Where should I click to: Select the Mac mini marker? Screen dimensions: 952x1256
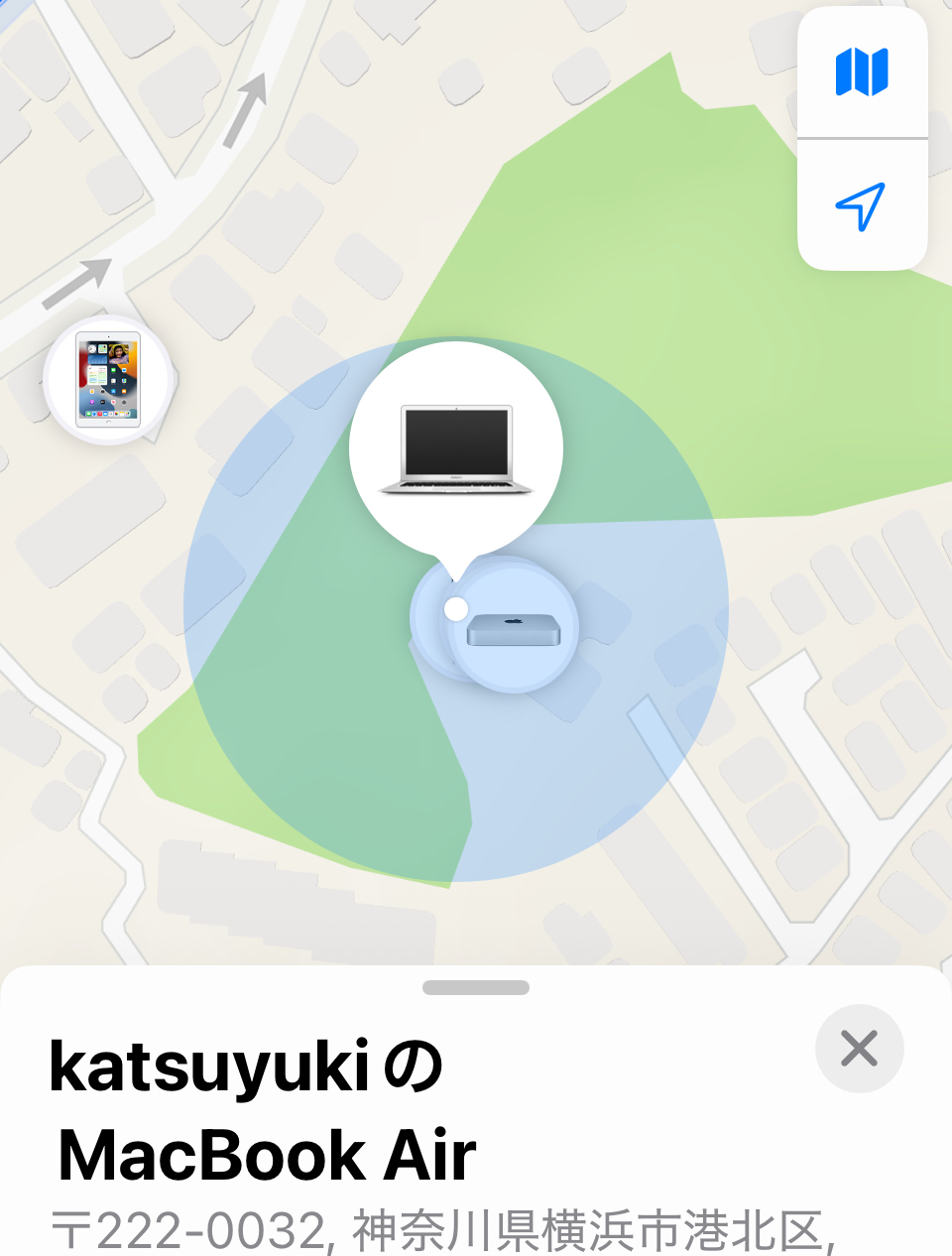[514, 628]
